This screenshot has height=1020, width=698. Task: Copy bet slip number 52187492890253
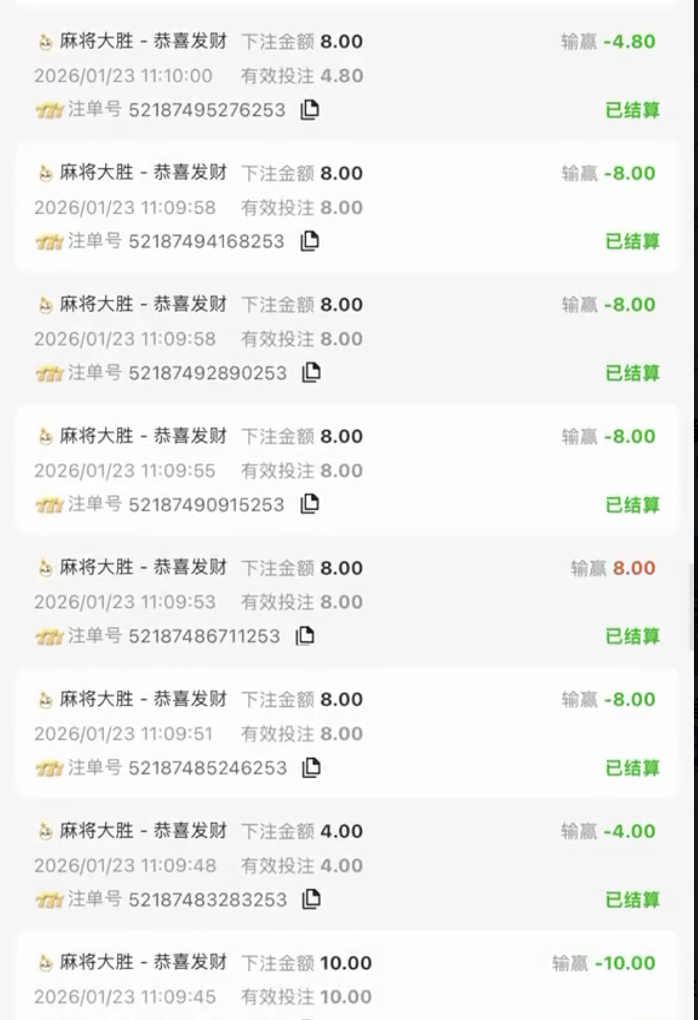(312, 373)
